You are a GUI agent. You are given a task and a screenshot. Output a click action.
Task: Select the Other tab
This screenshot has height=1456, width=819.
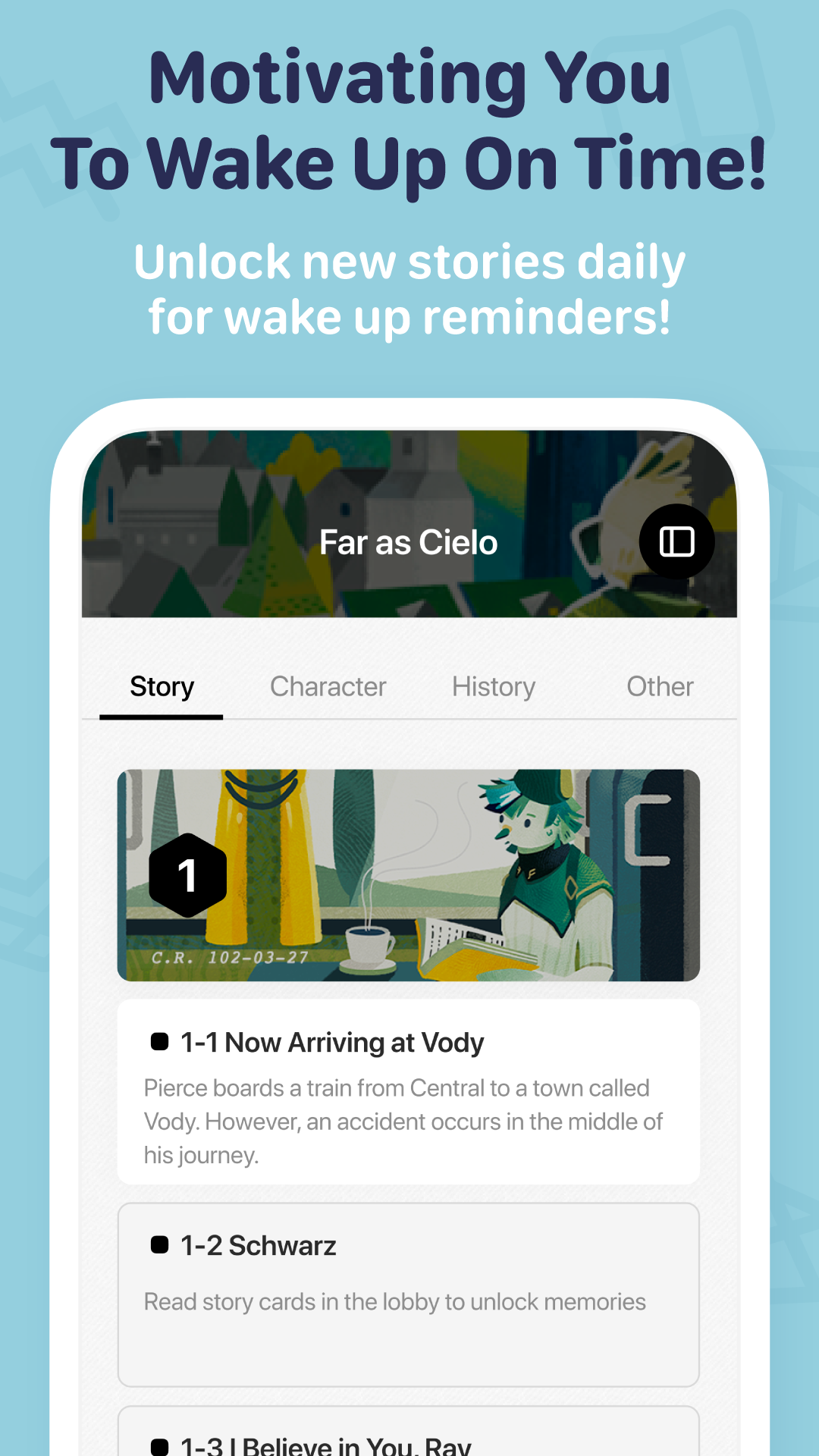point(659,686)
